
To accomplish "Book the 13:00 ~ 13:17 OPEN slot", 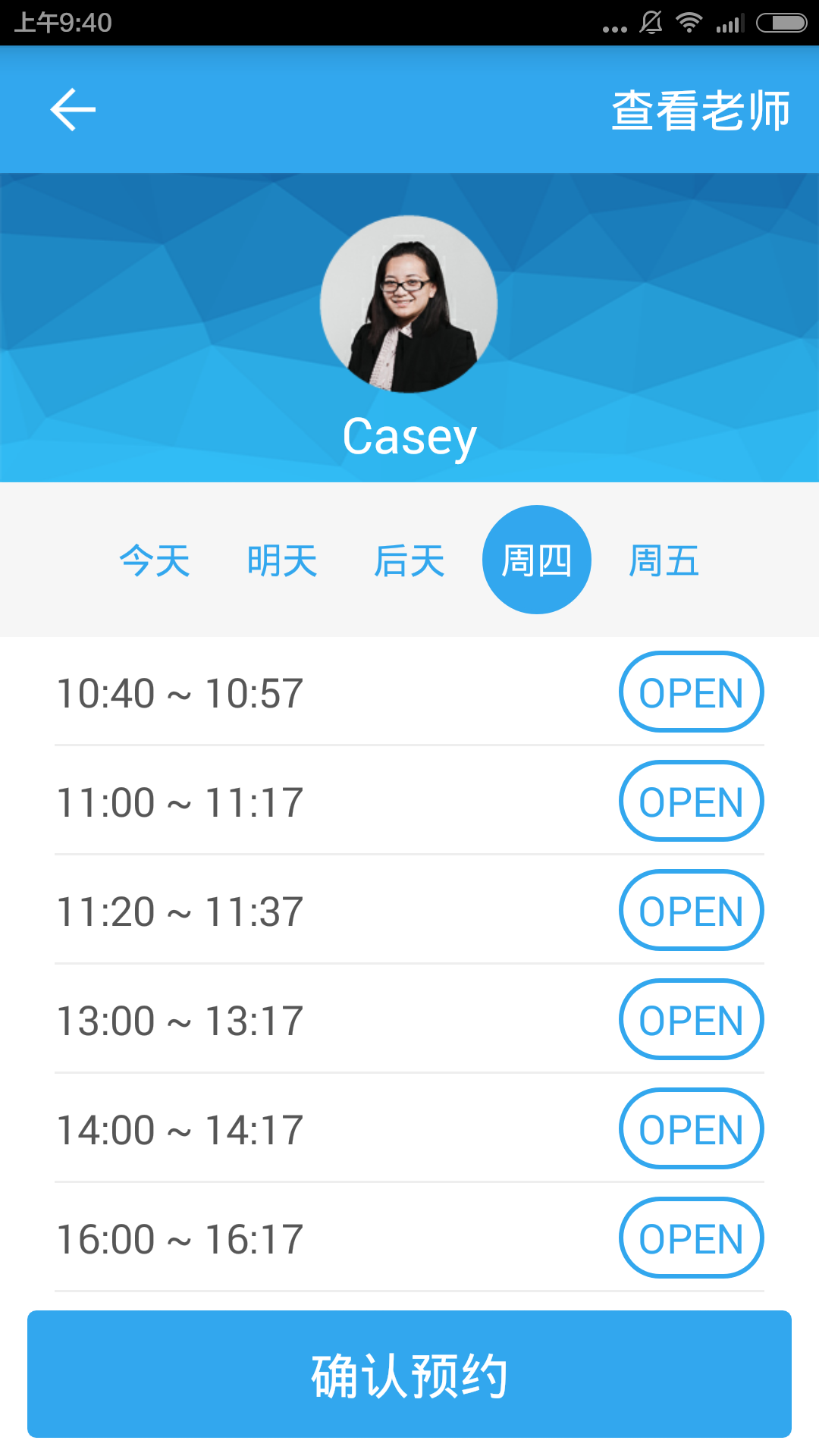I will point(691,1020).
